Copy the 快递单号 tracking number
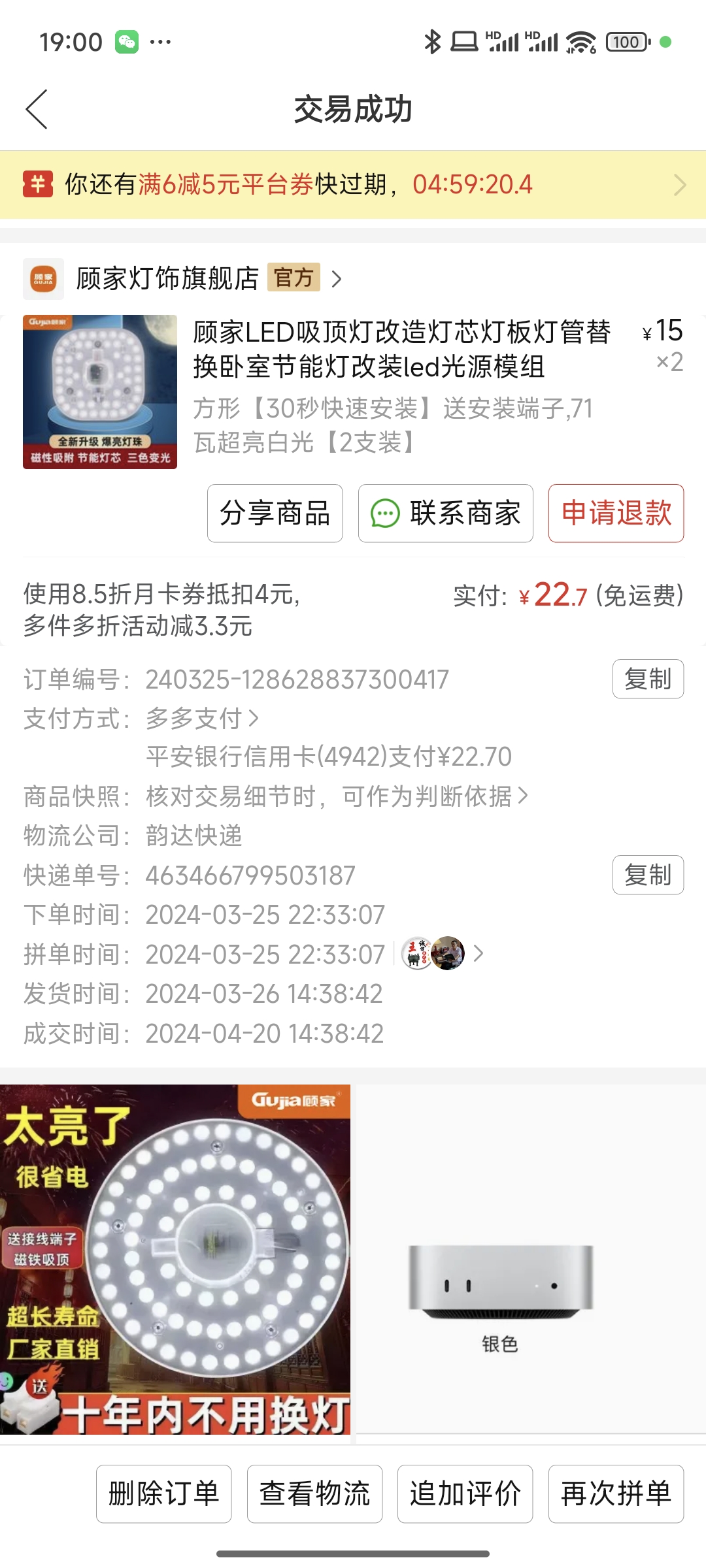 coord(648,875)
